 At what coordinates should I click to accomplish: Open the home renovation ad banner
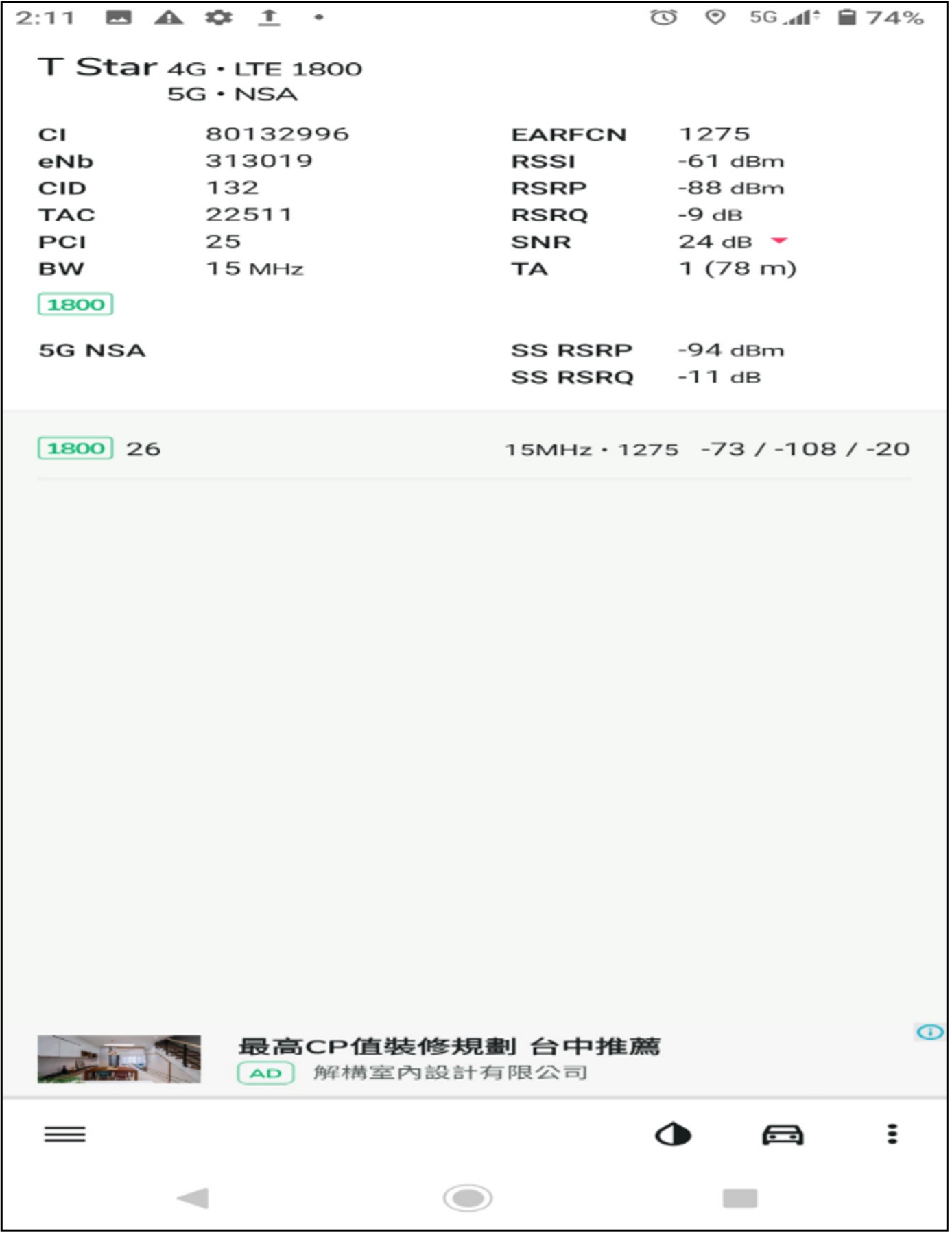pos(449,1059)
